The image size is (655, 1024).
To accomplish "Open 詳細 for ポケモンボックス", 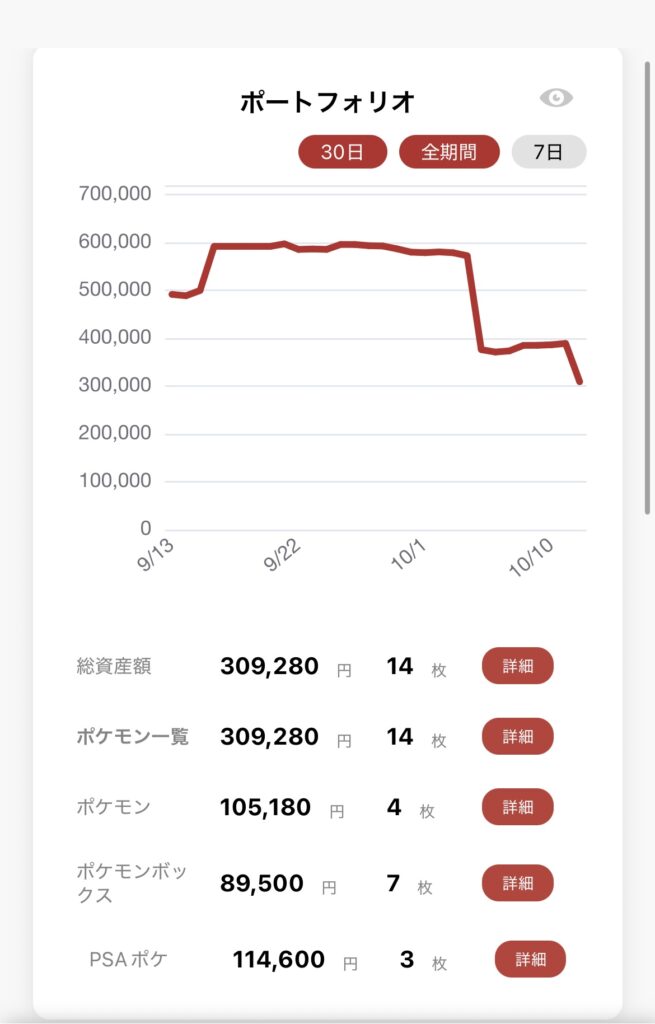I will tap(517, 883).
